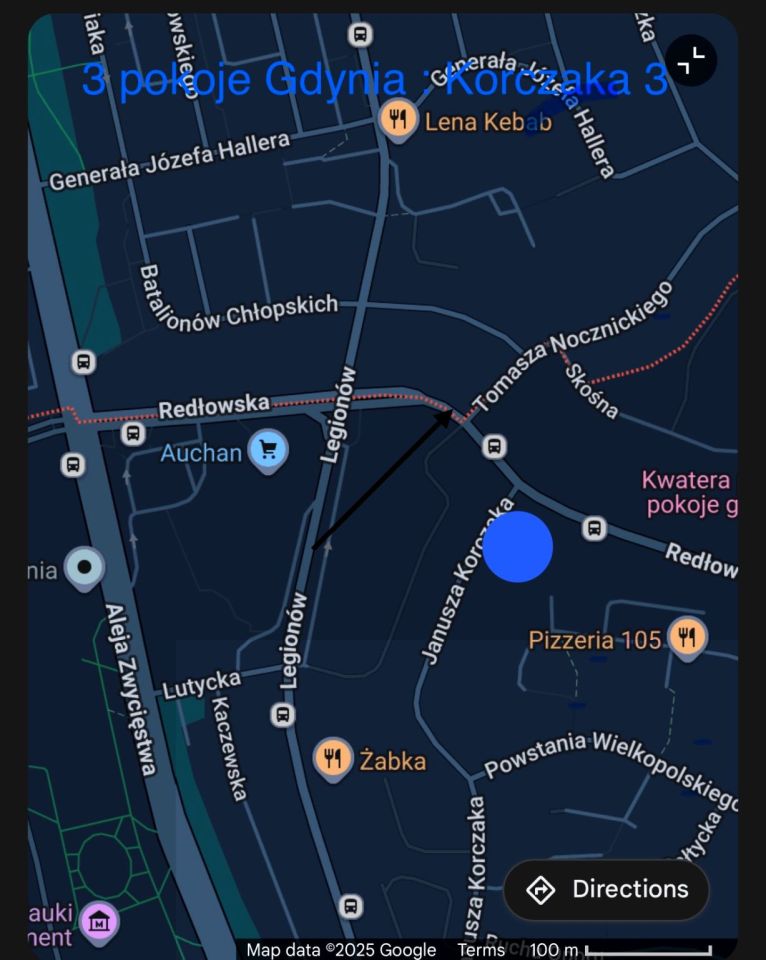This screenshot has height=960, width=766.
Task: Open the Kwatera pokoje lodging label
Action: pos(687,493)
